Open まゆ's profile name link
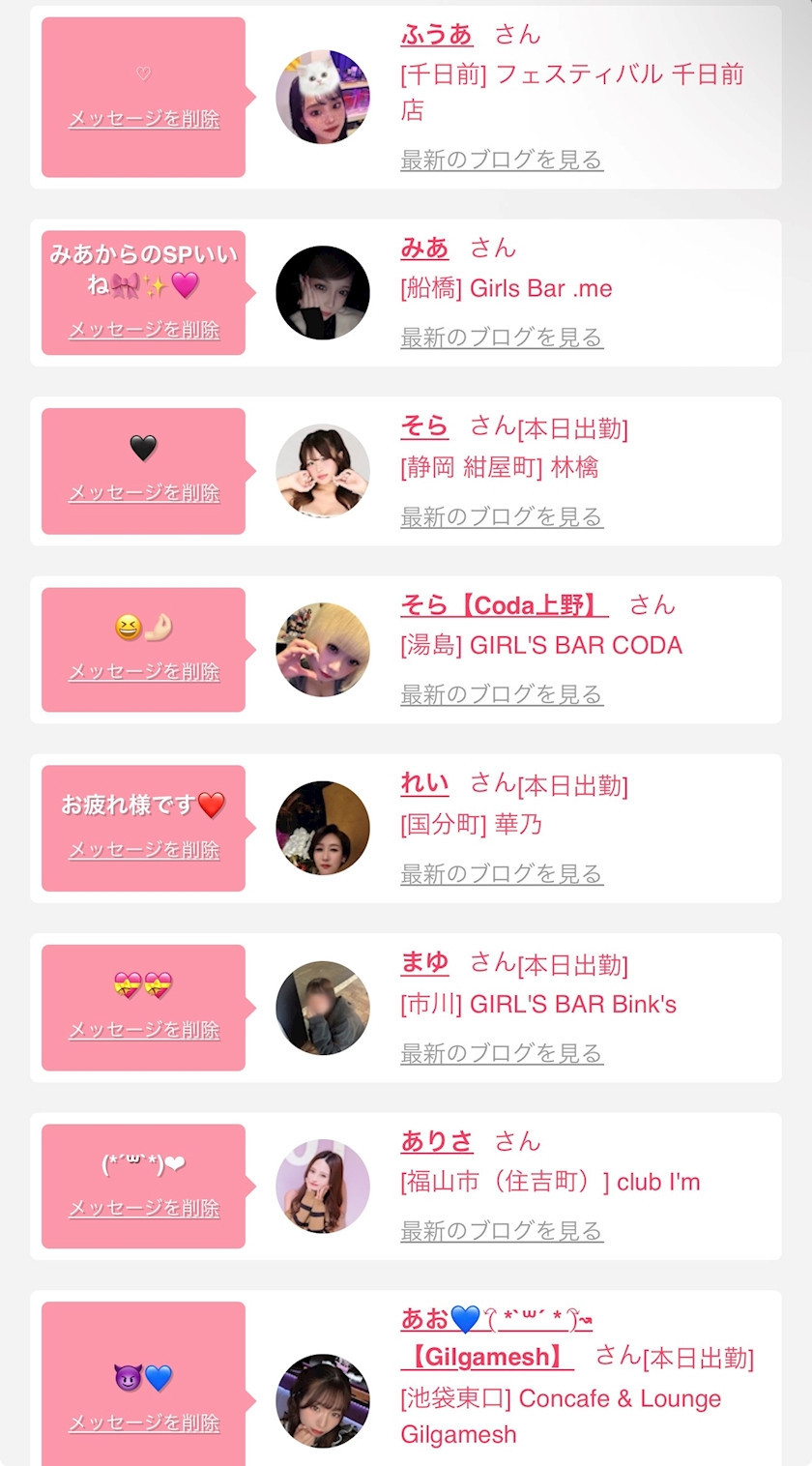Viewport: 812px width, 1466px height. tap(424, 963)
